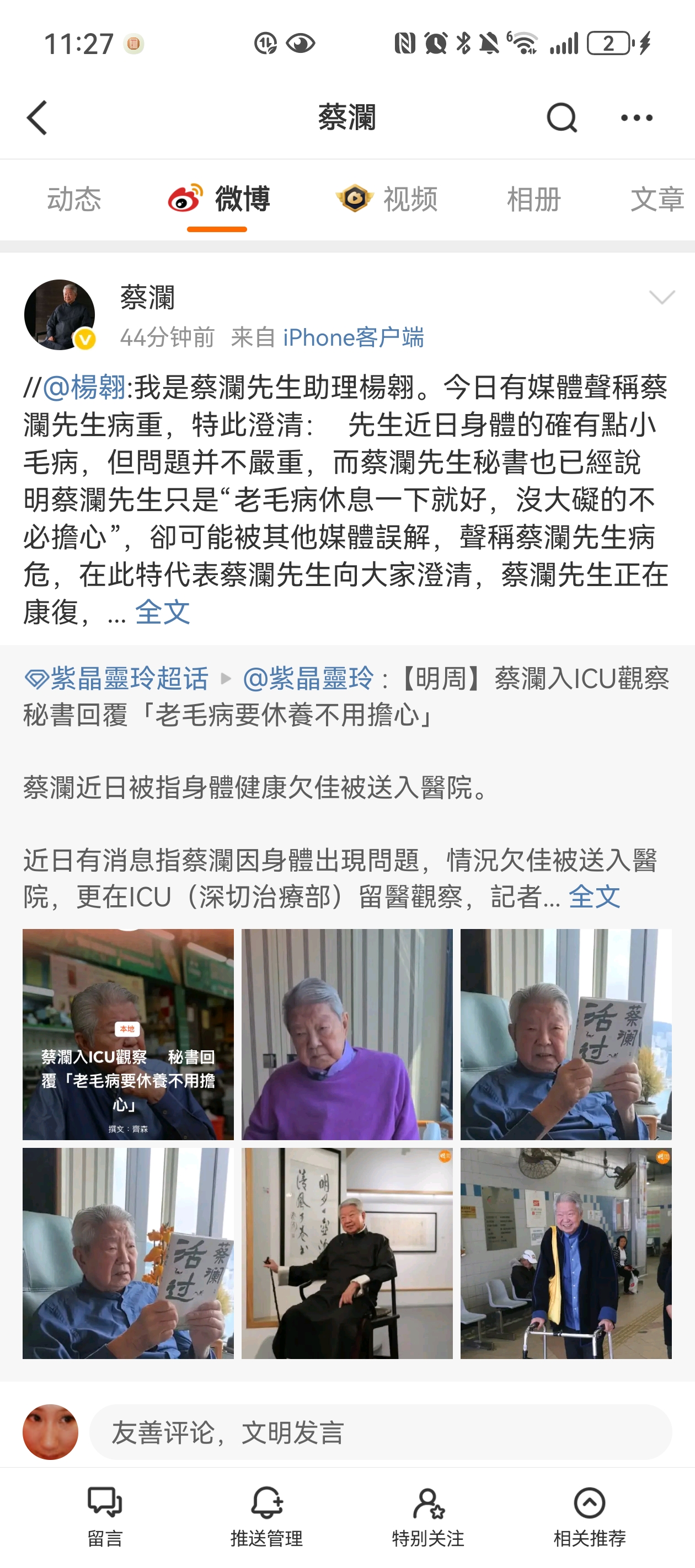
Task: Open the three-dot overflow menu
Action: pos(637,117)
